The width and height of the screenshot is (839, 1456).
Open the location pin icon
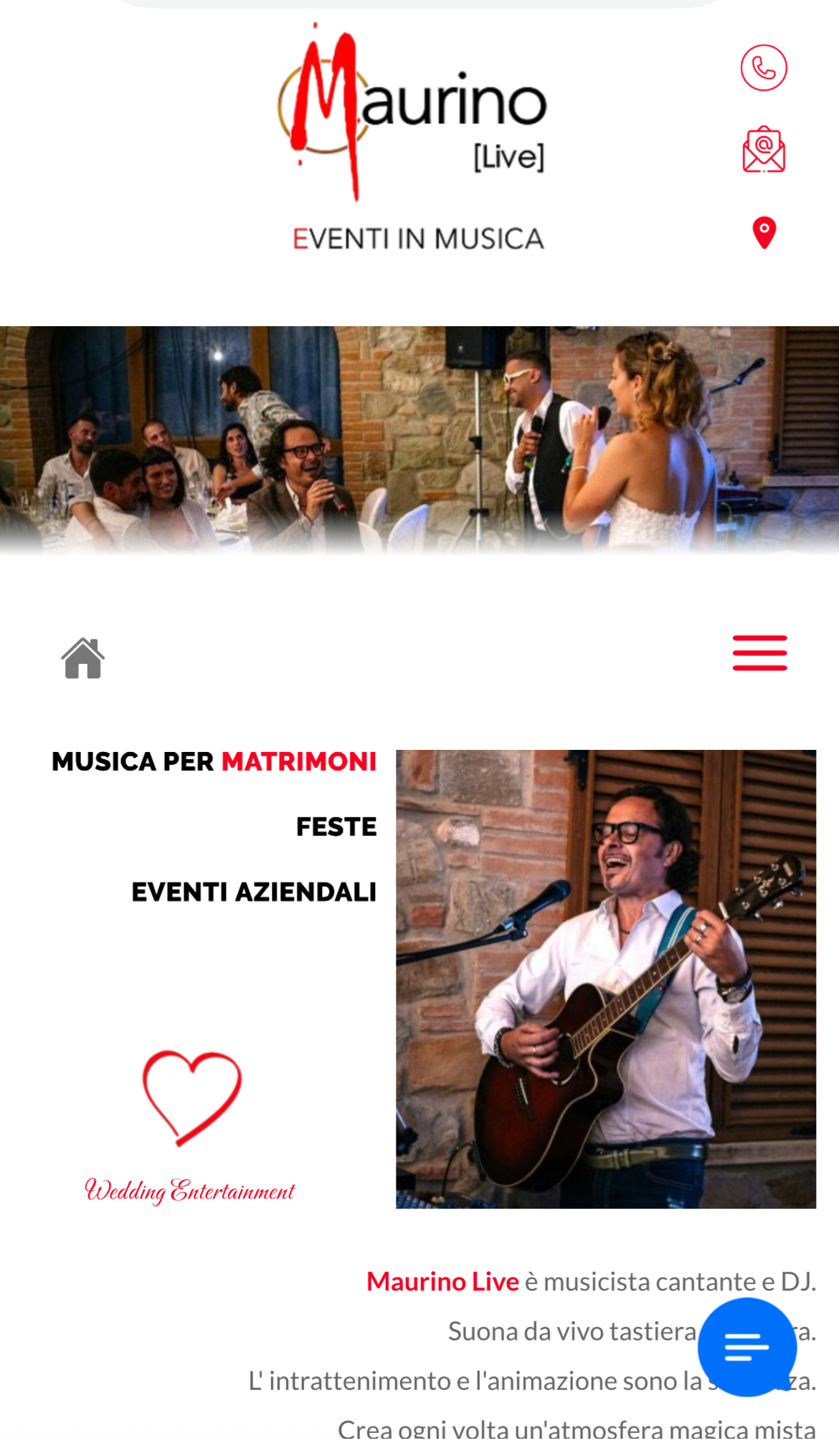[764, 233]
